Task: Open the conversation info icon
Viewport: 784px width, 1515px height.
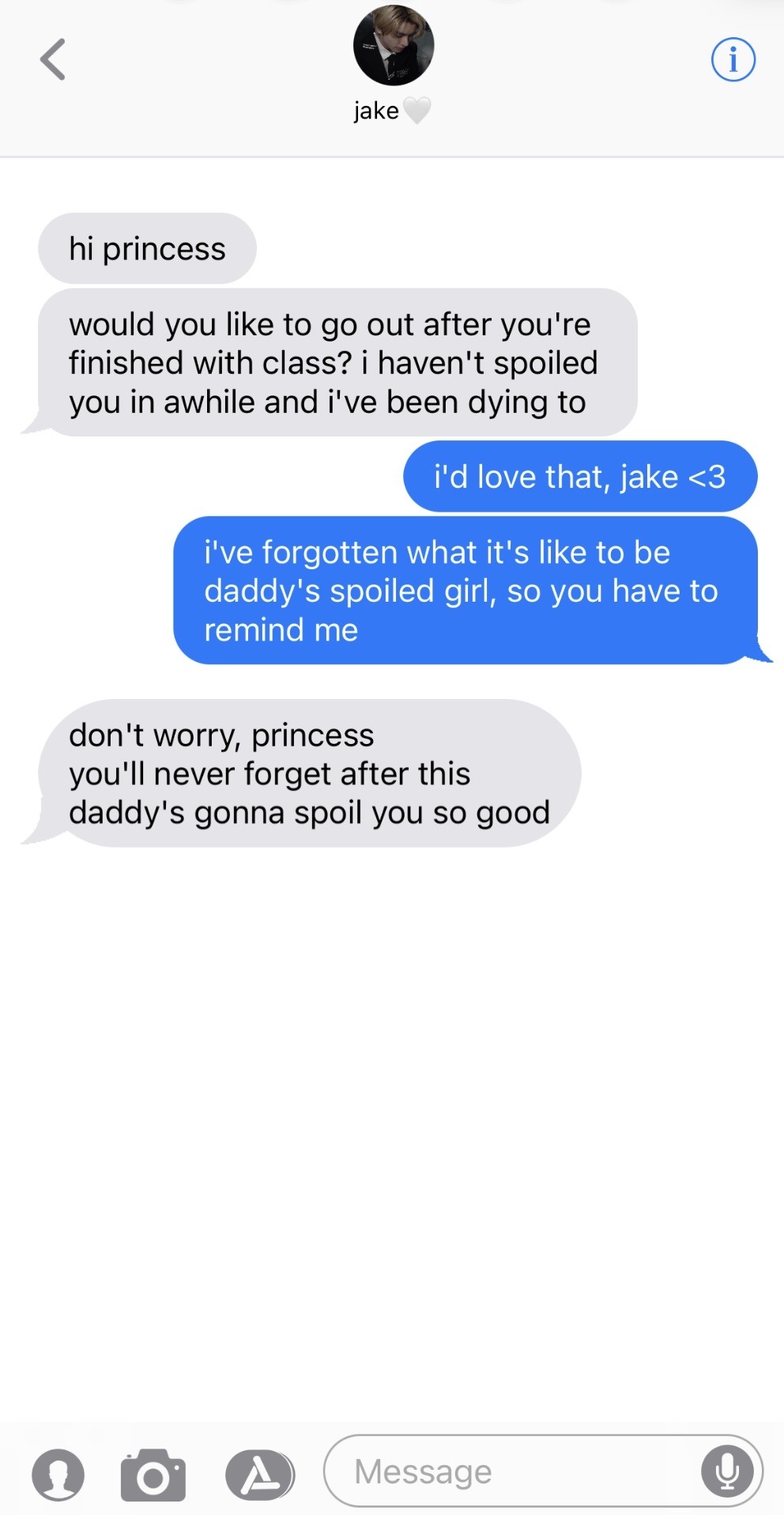Action: point(733,59)
